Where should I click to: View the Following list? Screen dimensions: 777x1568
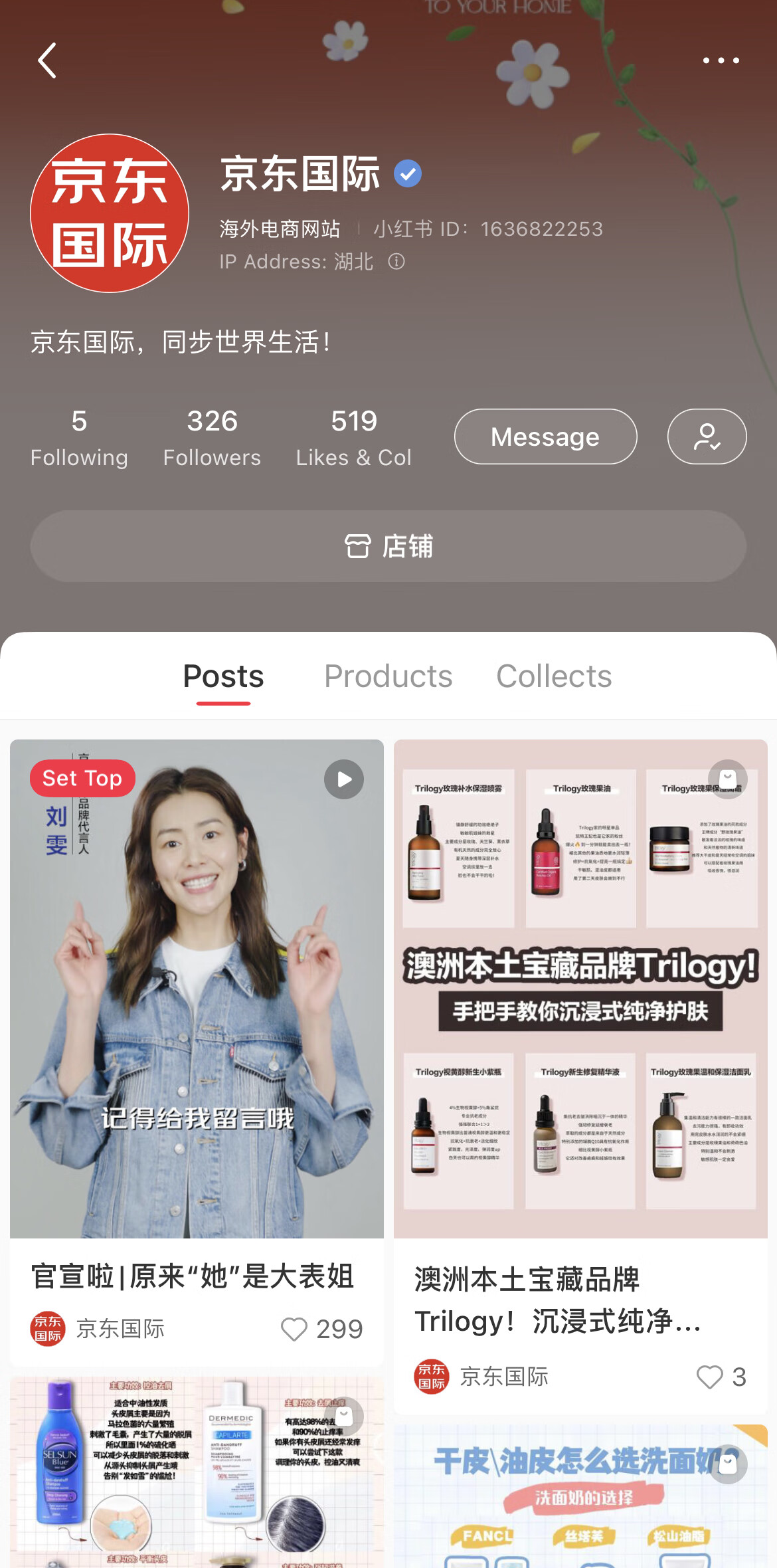79,438
